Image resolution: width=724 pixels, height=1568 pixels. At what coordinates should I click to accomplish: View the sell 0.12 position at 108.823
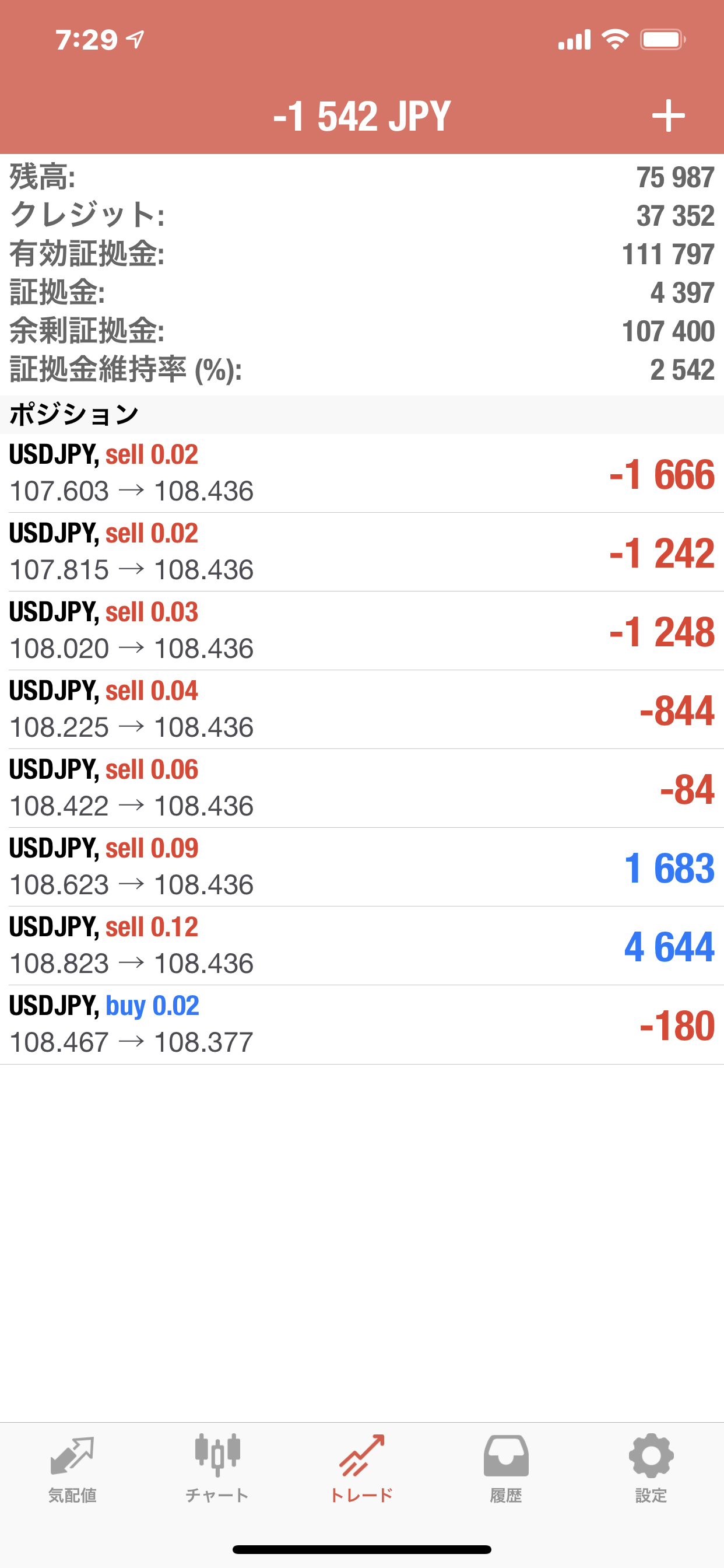point(361,946)
